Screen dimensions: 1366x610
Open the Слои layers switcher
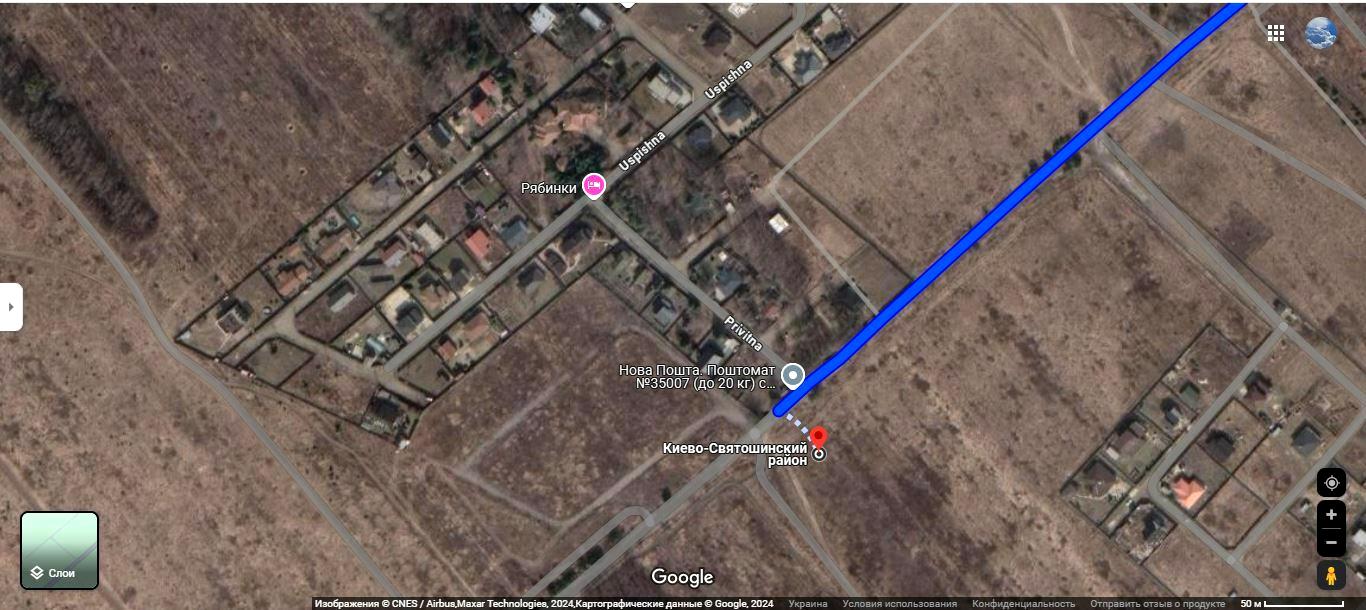pyautogui.click(x=60, y=550)
